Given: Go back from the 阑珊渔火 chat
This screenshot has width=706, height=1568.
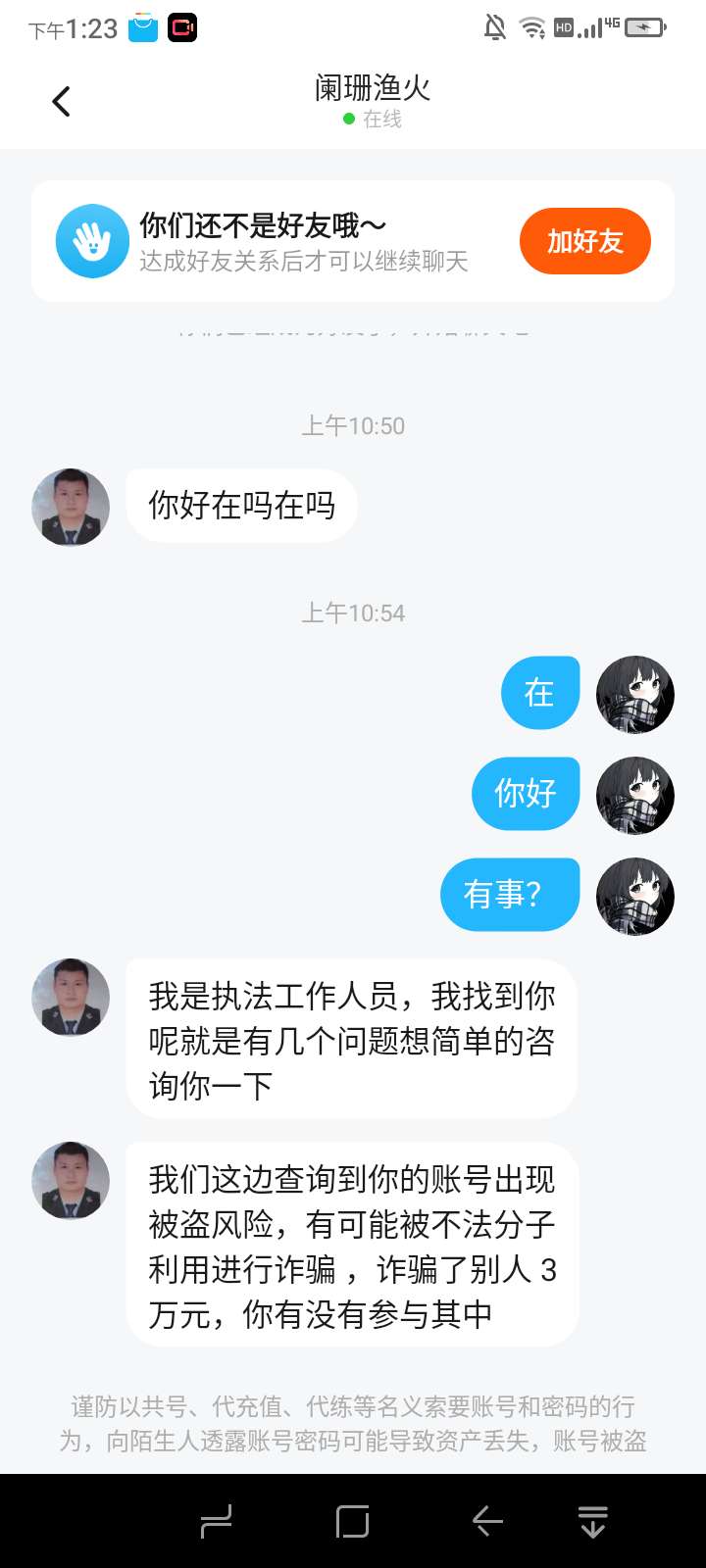Looking at the screenshot, I should [x=61, y=101].
